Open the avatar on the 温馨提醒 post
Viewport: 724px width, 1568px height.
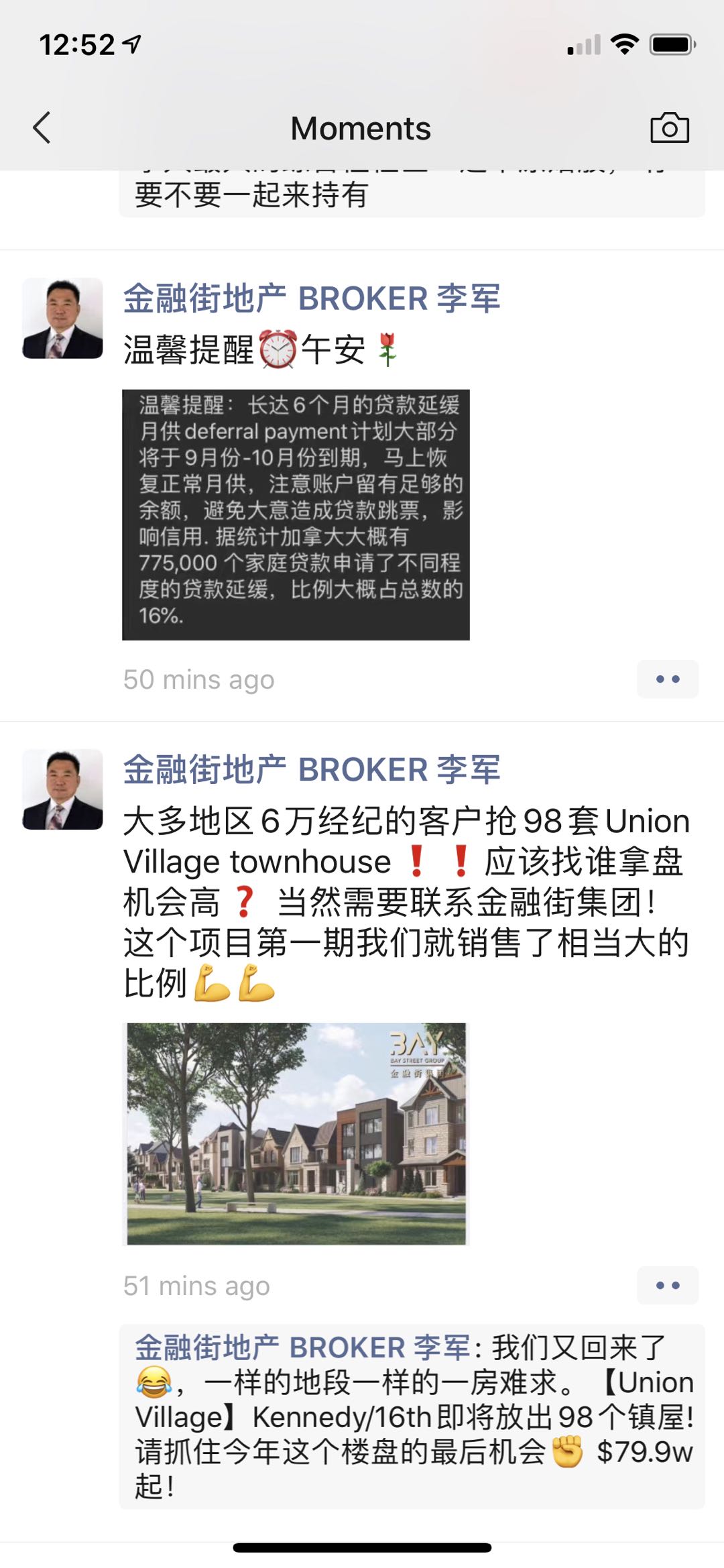pos(62,319)
